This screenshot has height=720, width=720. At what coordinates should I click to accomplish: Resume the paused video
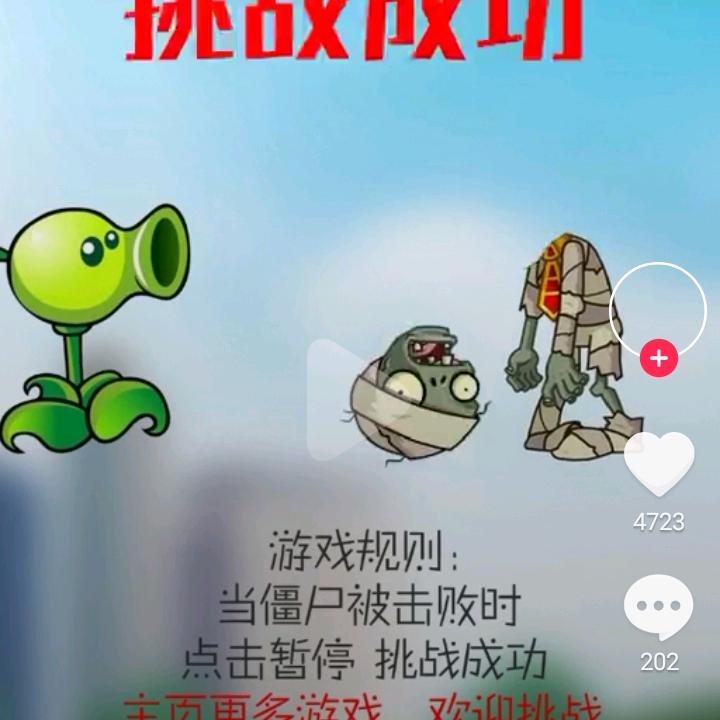pos(345,399)
